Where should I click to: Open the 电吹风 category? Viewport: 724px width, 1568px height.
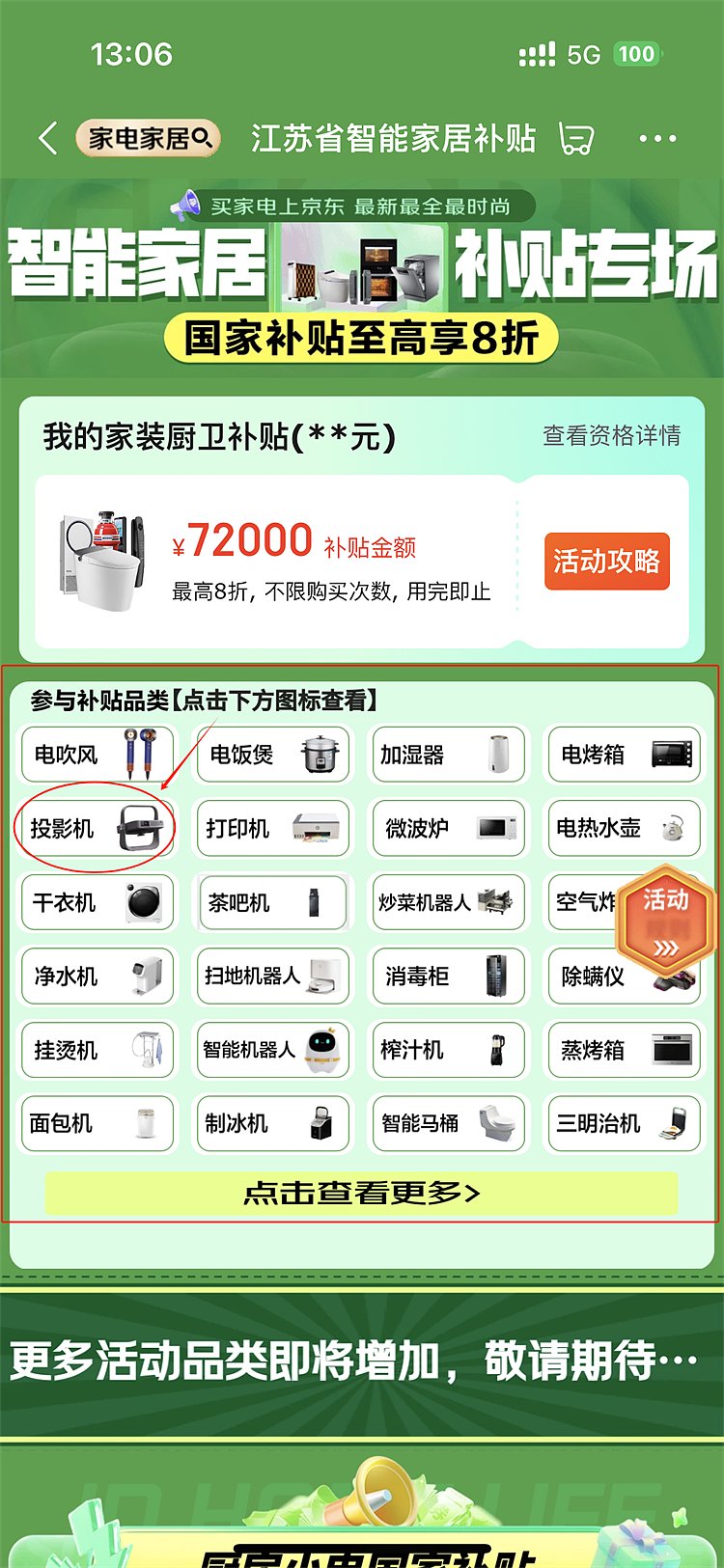(97, 754)
